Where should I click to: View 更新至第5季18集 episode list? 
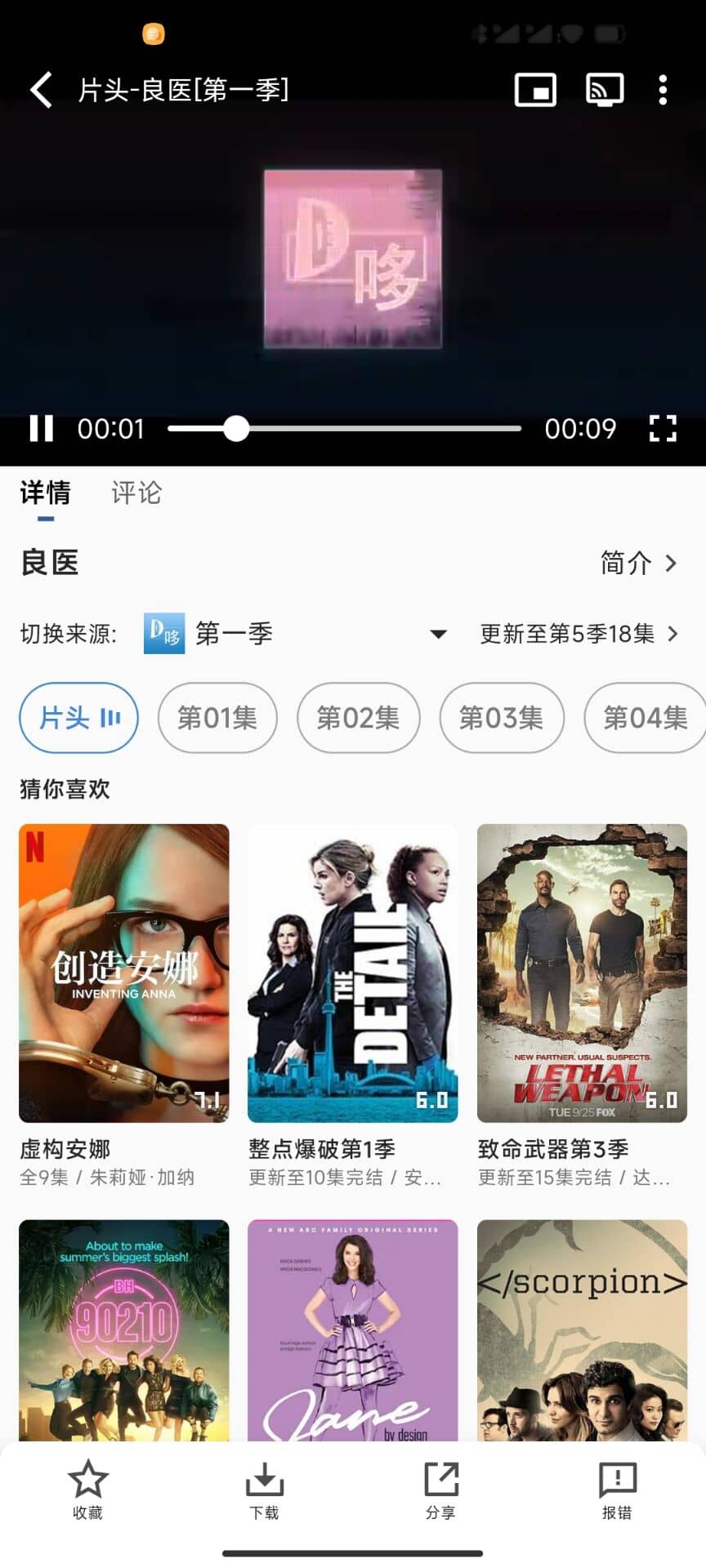point(579,634)
